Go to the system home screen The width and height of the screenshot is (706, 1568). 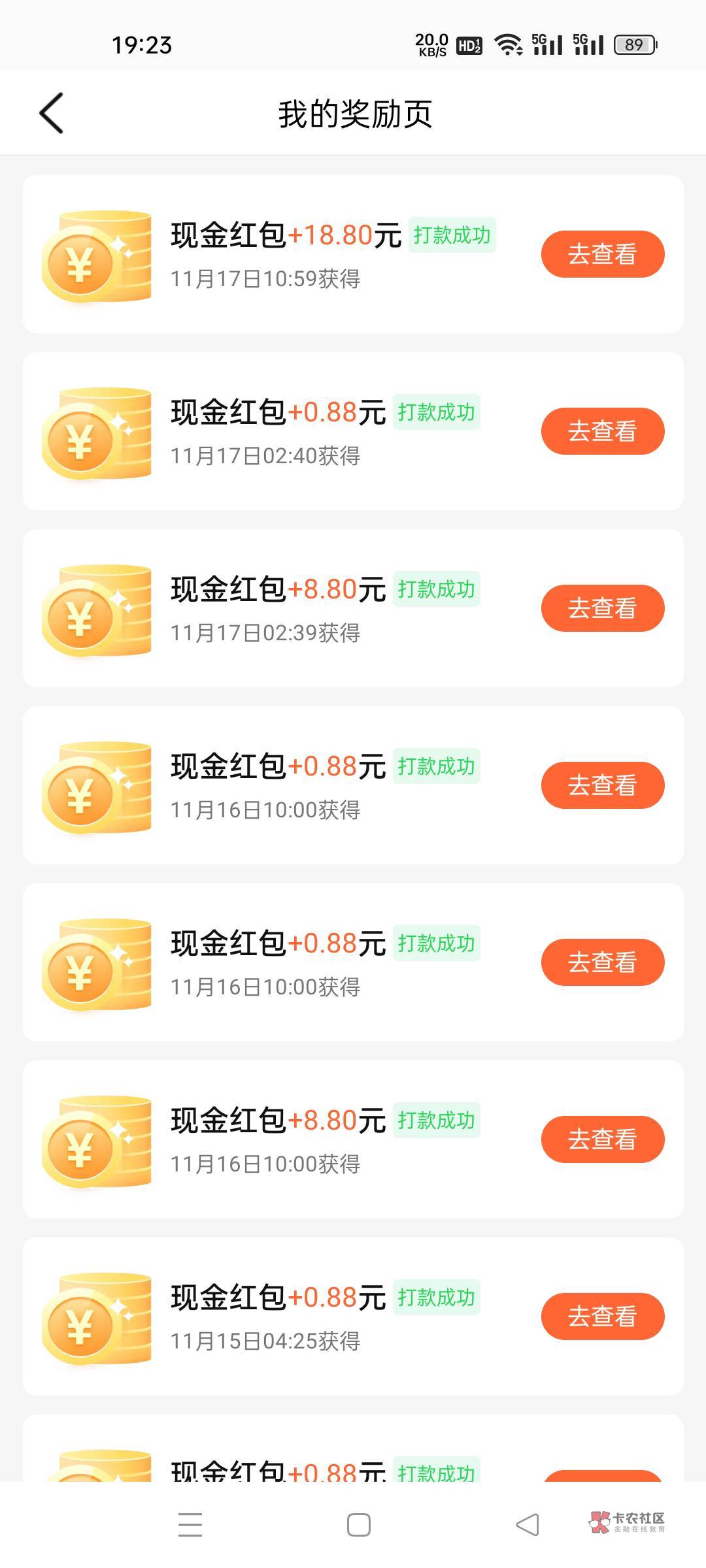(x=358, y=1525)
